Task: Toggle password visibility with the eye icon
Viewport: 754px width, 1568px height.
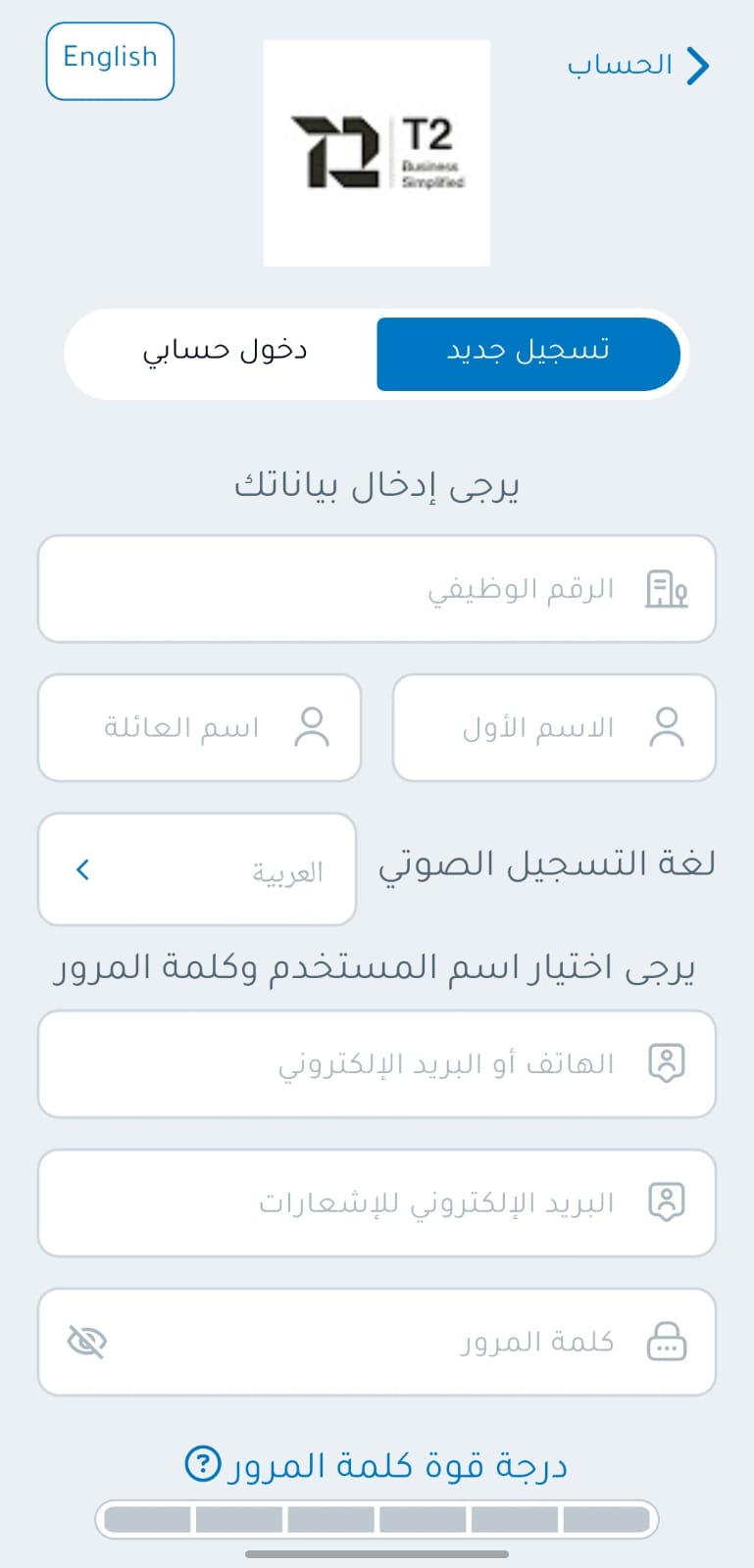Action: [87, 1342]
